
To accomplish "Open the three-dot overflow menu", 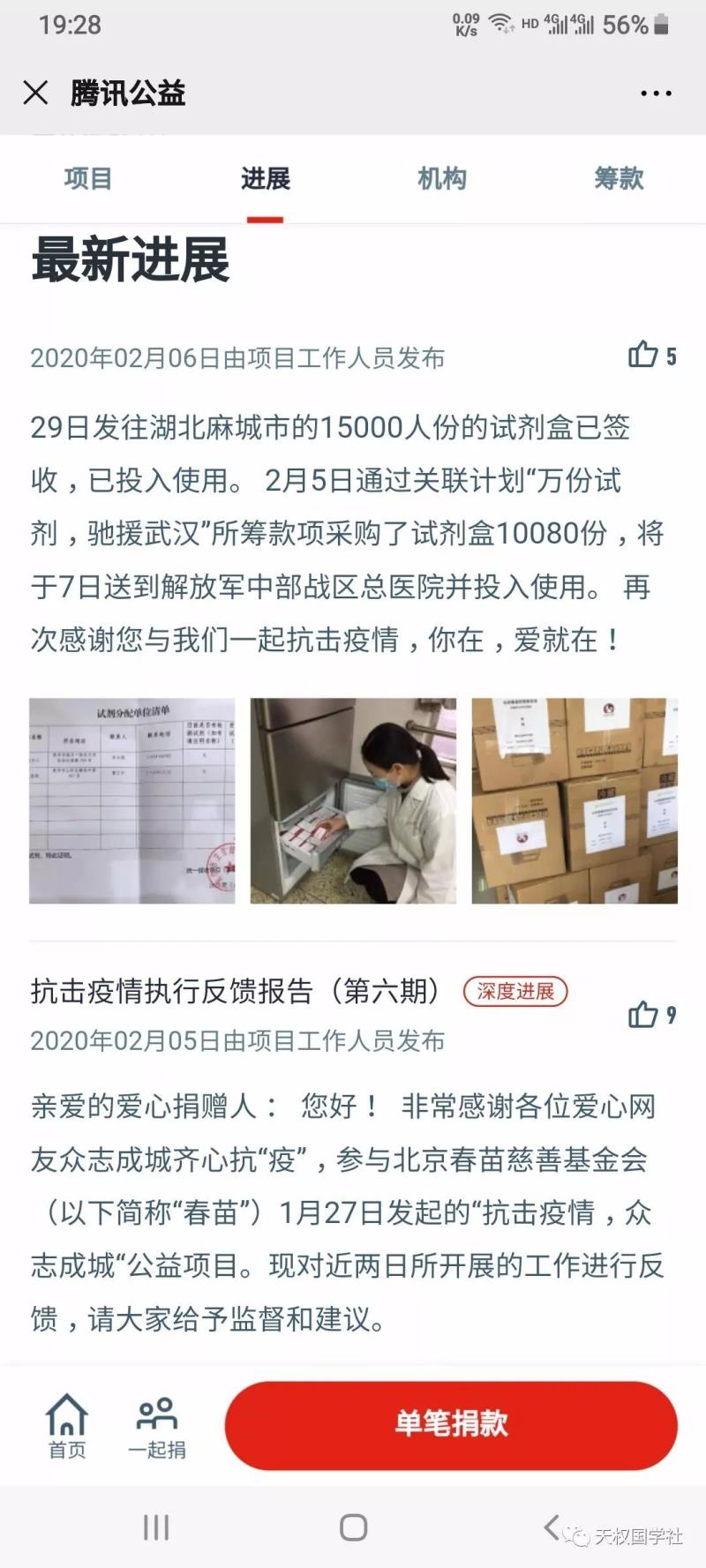I will [x=655, y=93].
